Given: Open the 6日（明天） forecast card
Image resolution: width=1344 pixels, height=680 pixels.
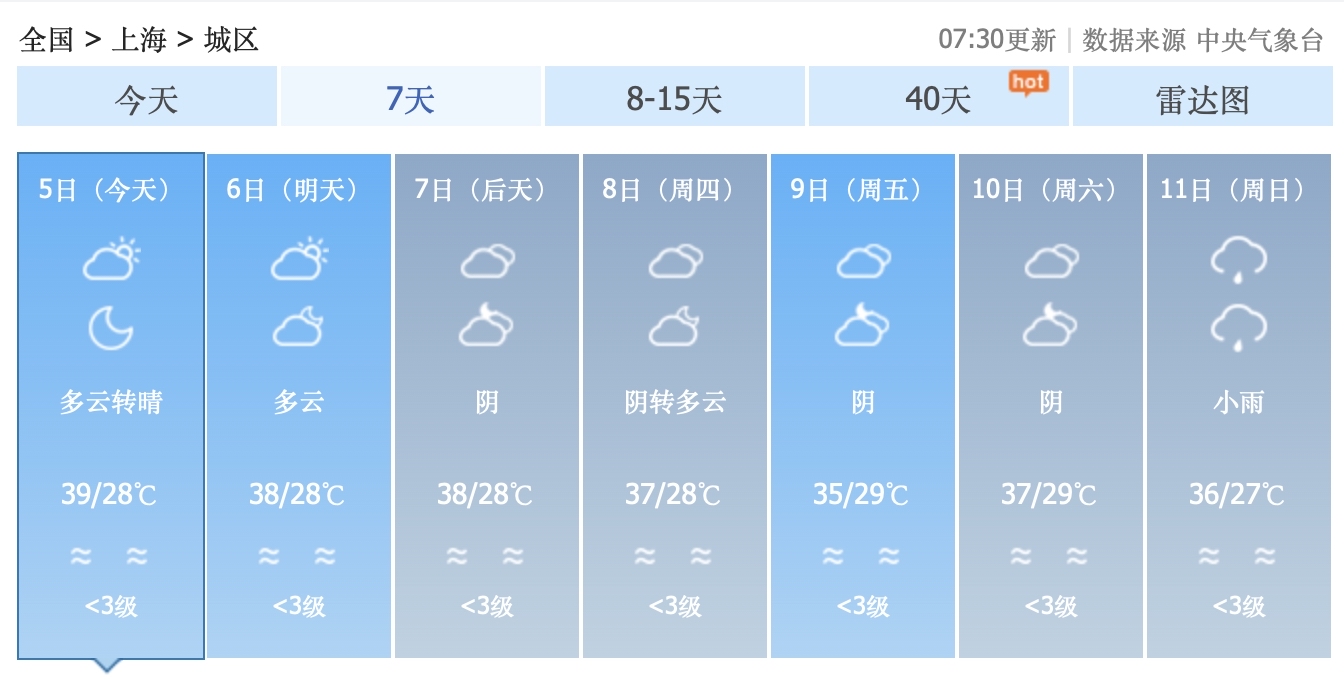Looking at the screenshot, I should pyautogui.click(x=299, y=405).
